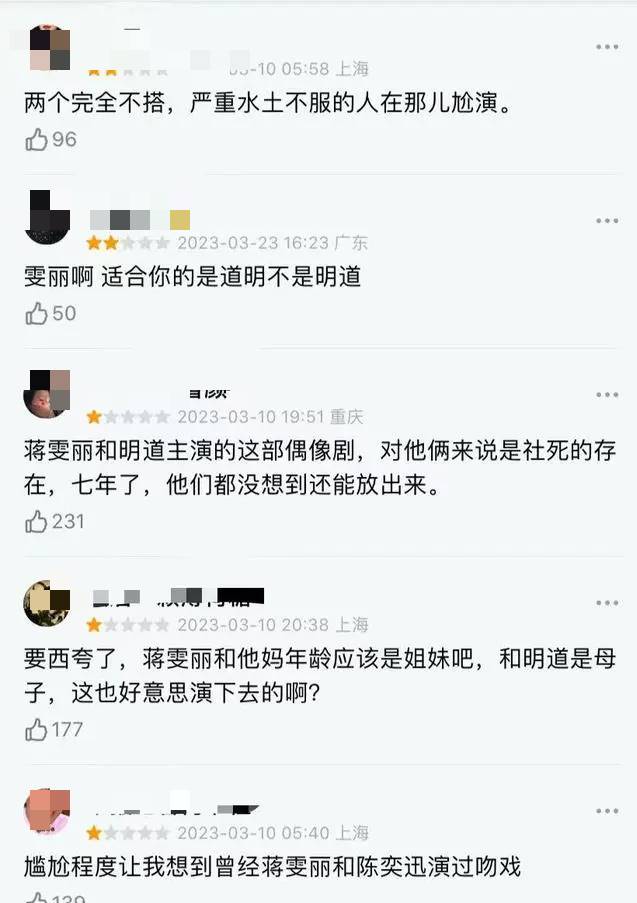The height and width of the screenshot is (903, 637).
Task: Like the comment with 96 likes
Action: tap(37, 140)
